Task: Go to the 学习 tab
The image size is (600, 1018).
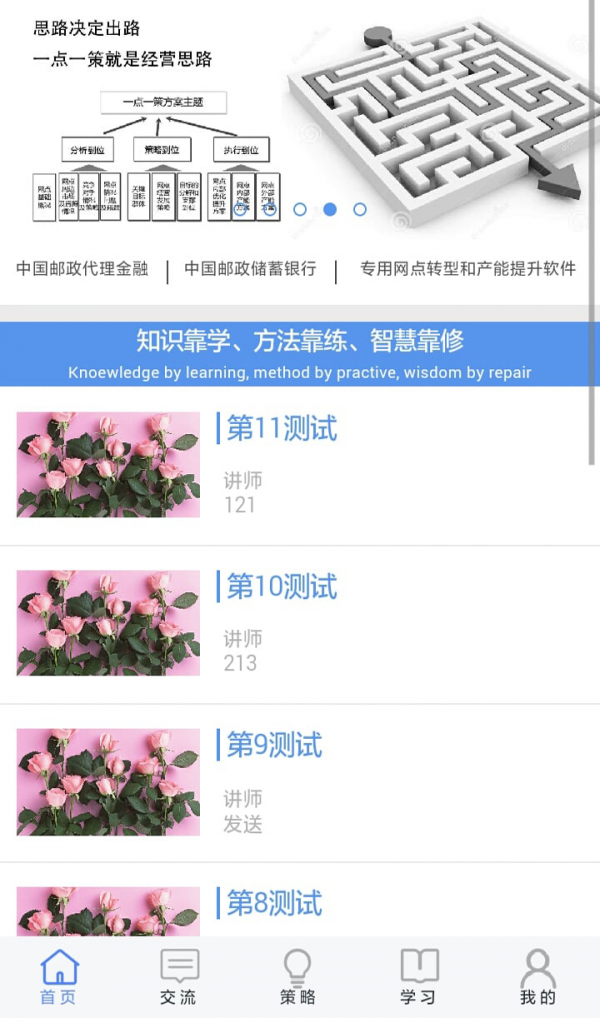Action: pyautogui.click(x=418, y=977)
